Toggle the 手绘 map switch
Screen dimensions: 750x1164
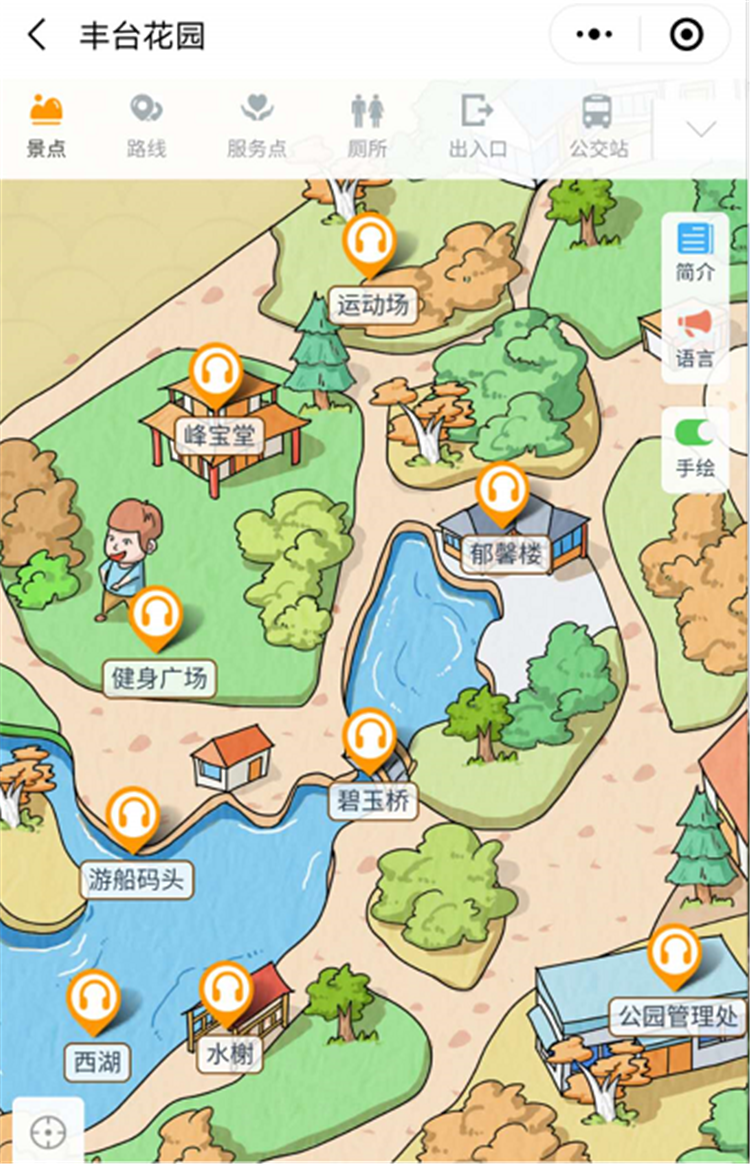pyautogui.click(x=695, y=433)
